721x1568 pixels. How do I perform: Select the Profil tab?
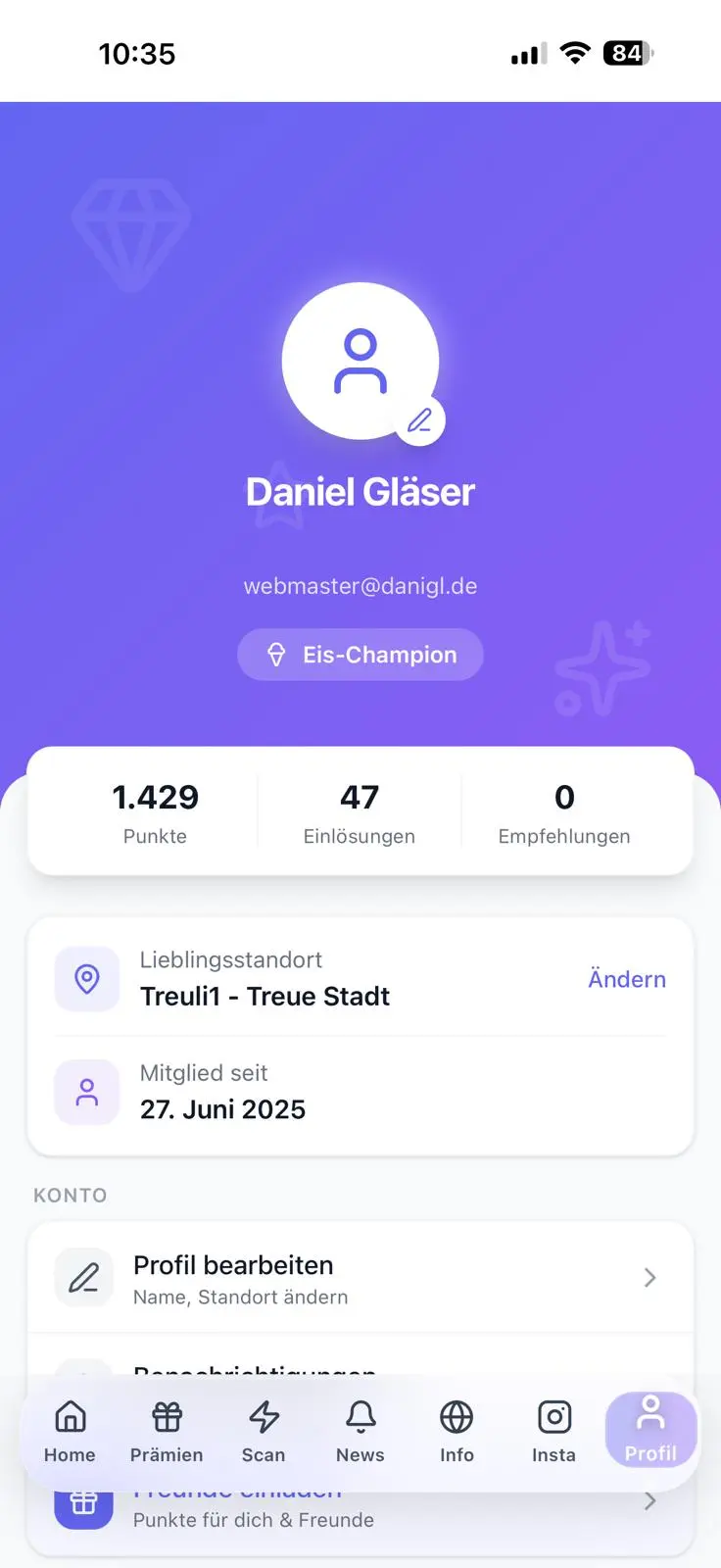click(x=650, y=1430)
